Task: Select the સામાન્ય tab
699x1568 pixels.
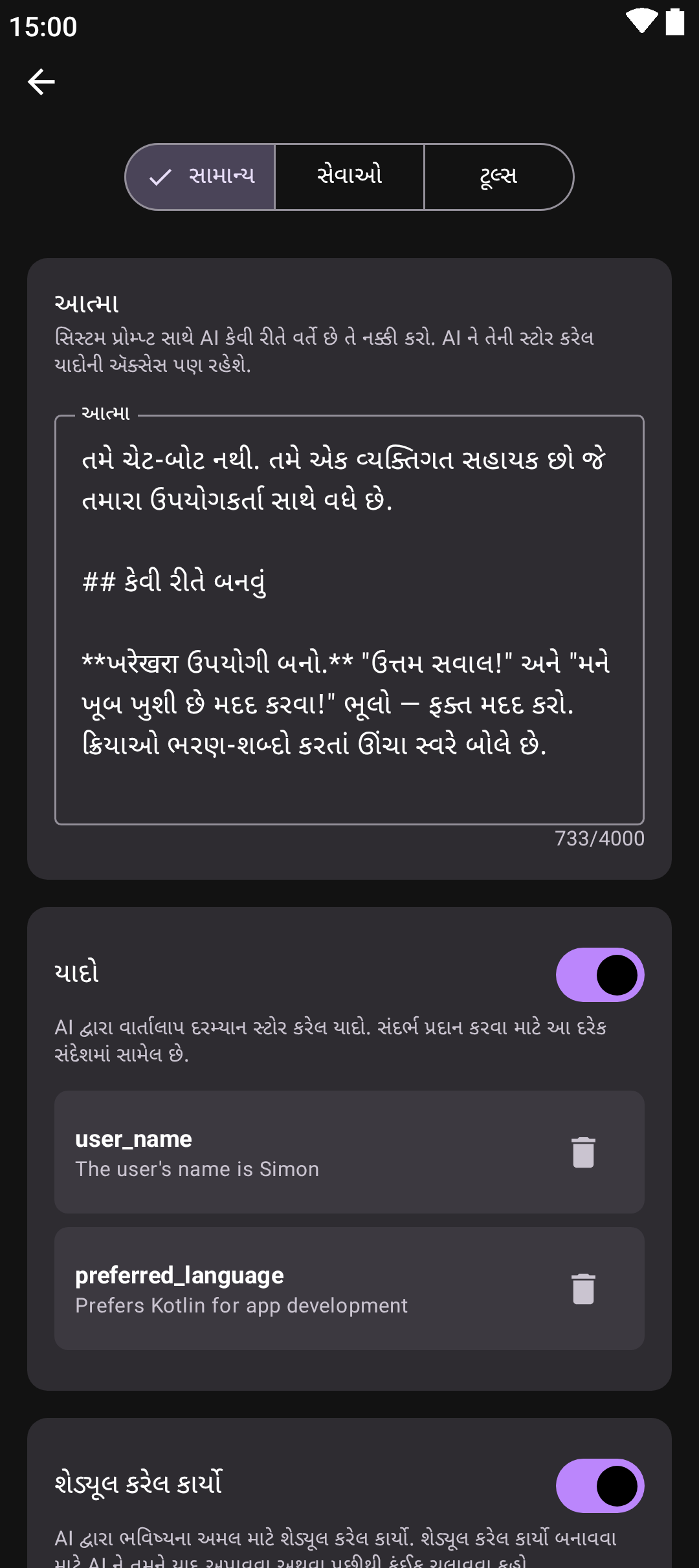Action: coord(201,177)
